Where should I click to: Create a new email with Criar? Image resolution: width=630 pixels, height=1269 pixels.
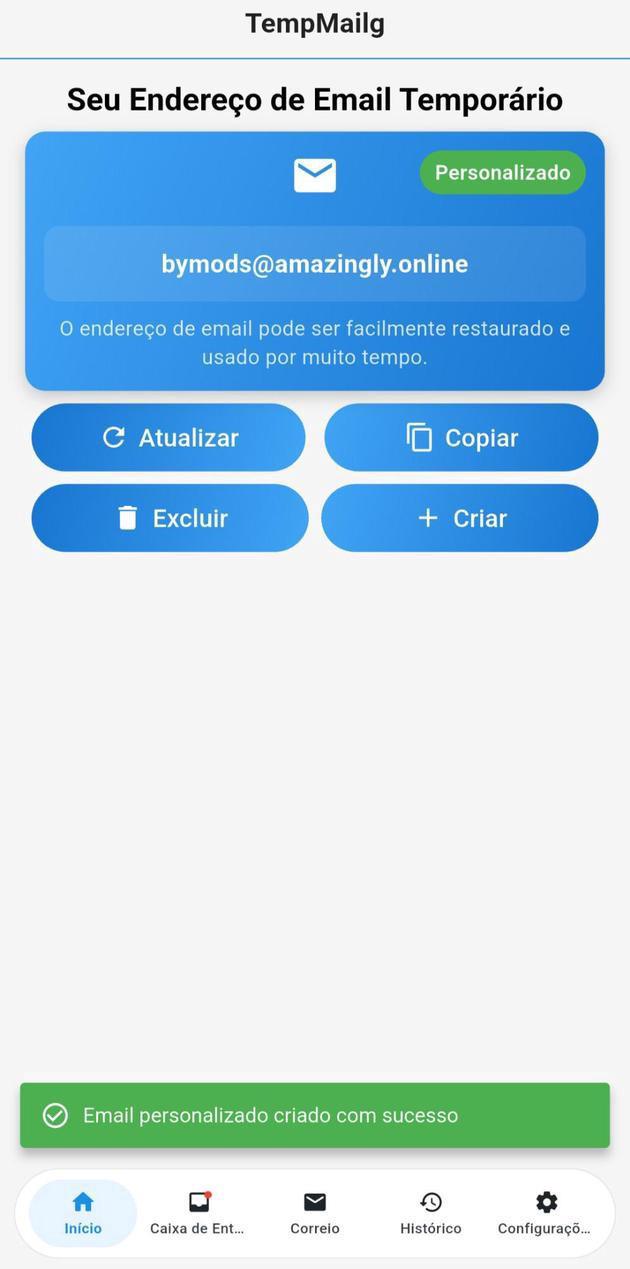(460, 518)
